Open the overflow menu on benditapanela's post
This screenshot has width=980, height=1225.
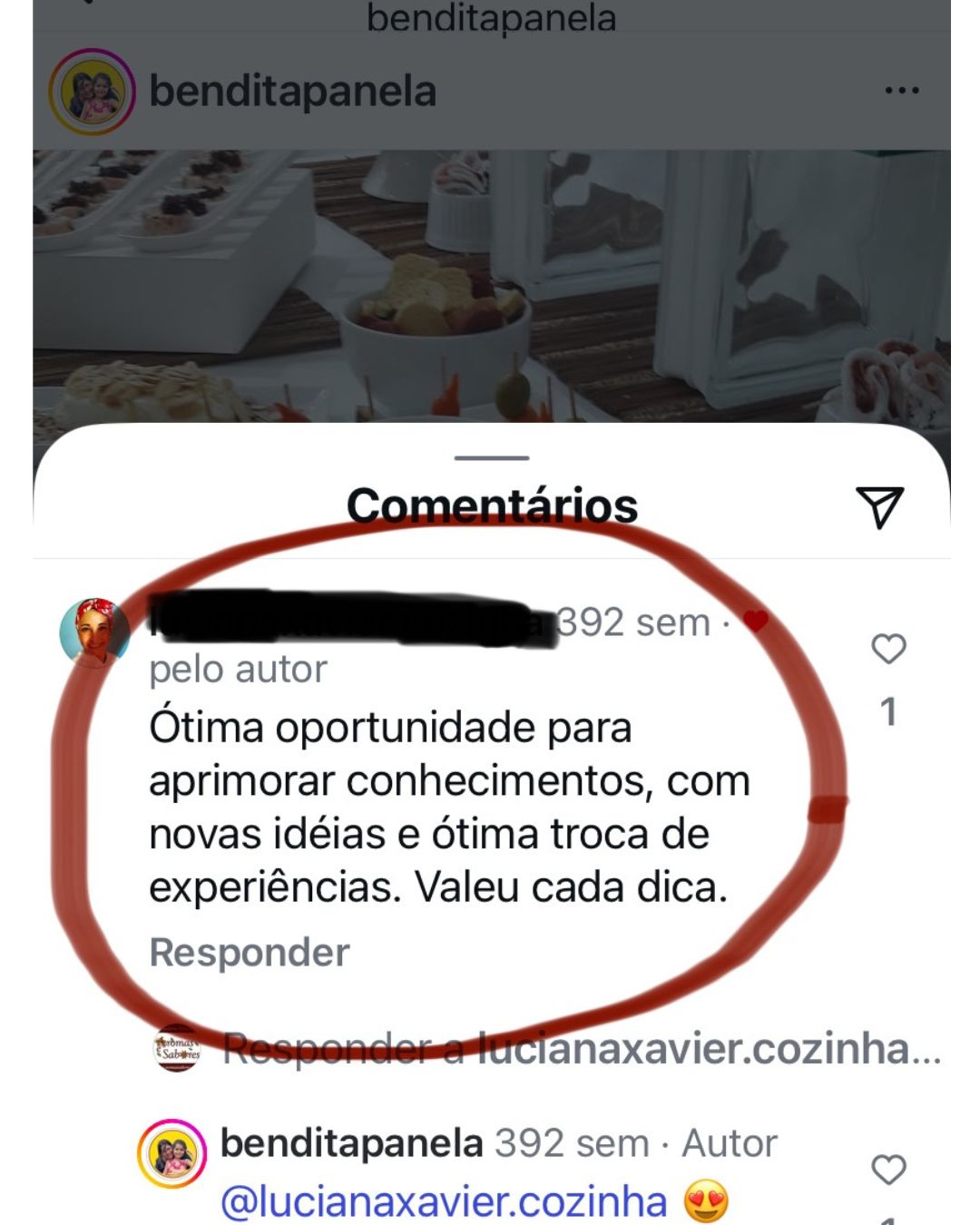point(901,91)
